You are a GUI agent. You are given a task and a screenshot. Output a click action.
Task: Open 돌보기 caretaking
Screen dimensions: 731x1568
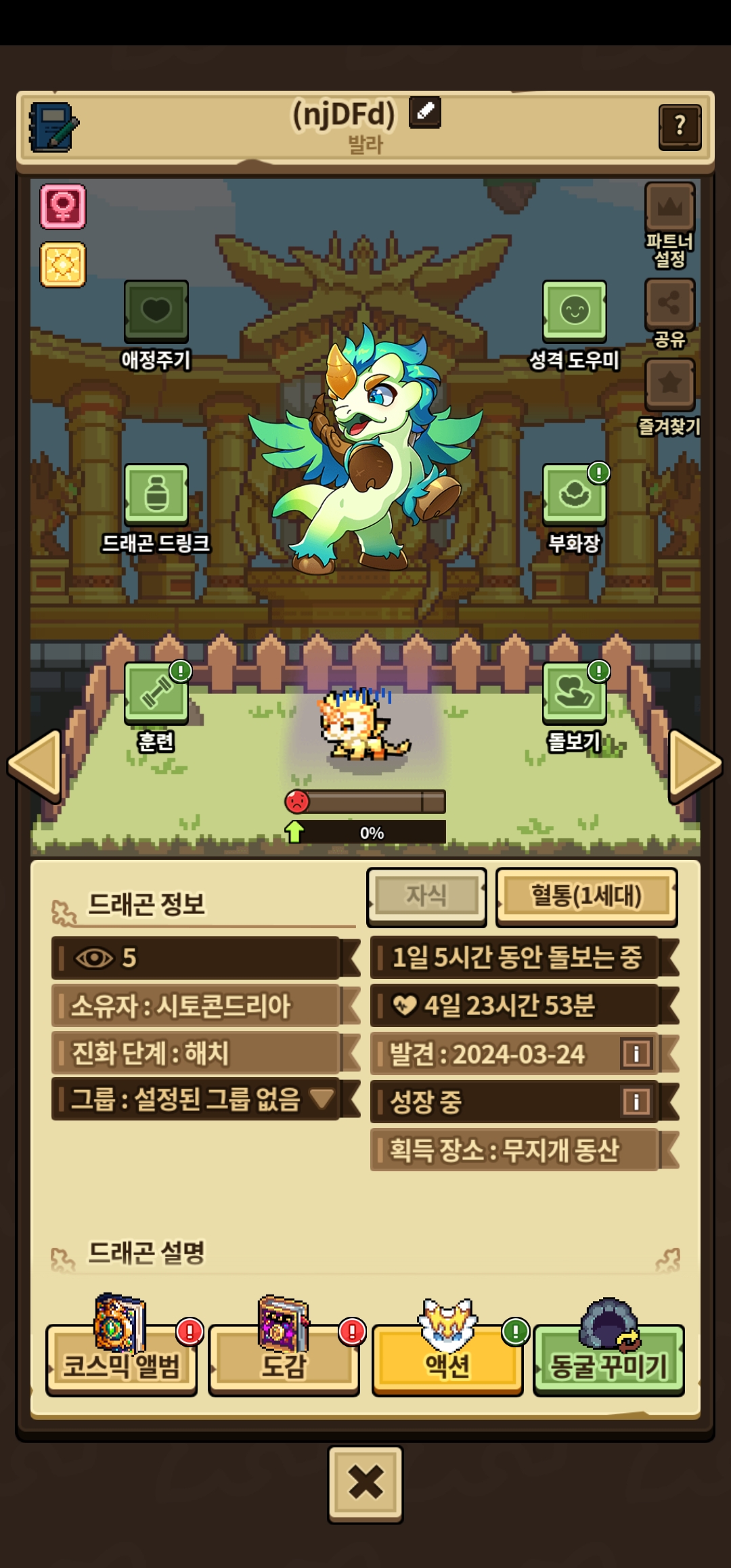click(574, 693)
